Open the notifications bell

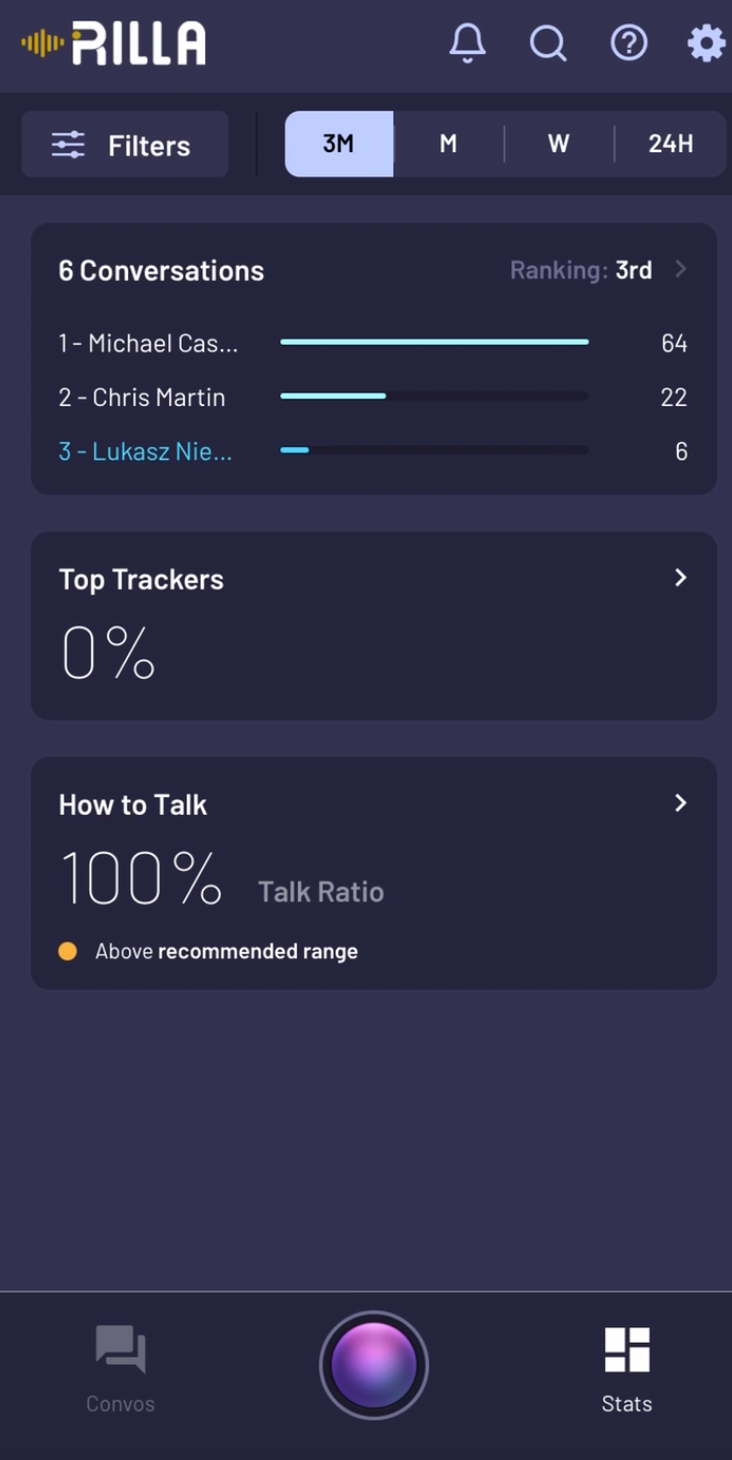point(467,43)
